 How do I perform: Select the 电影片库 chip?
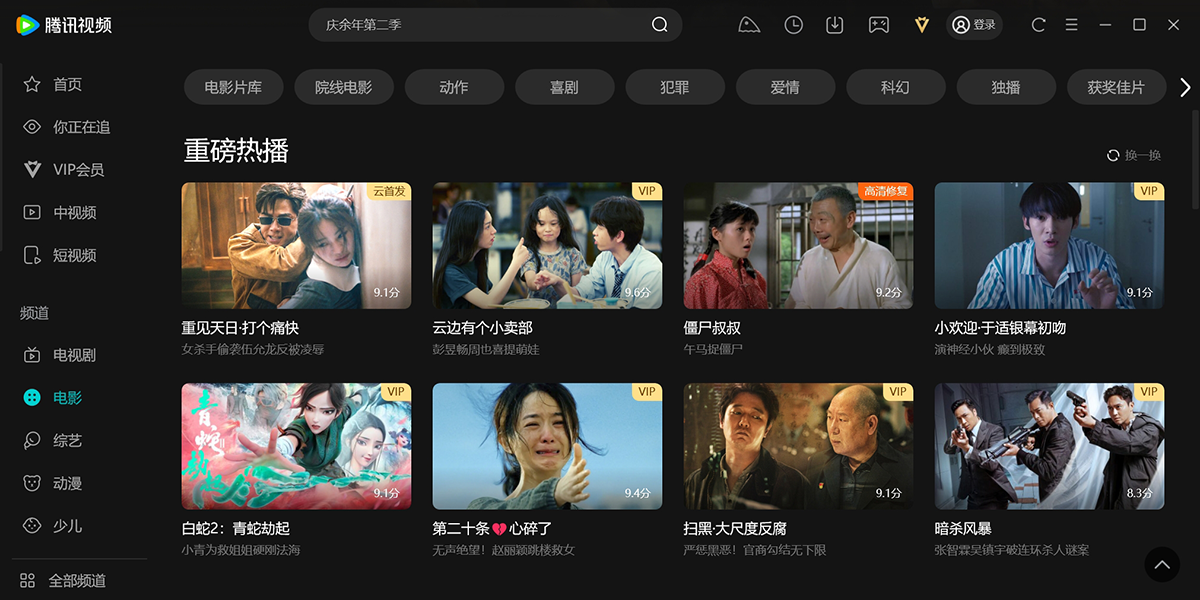(x=233, y=88)
